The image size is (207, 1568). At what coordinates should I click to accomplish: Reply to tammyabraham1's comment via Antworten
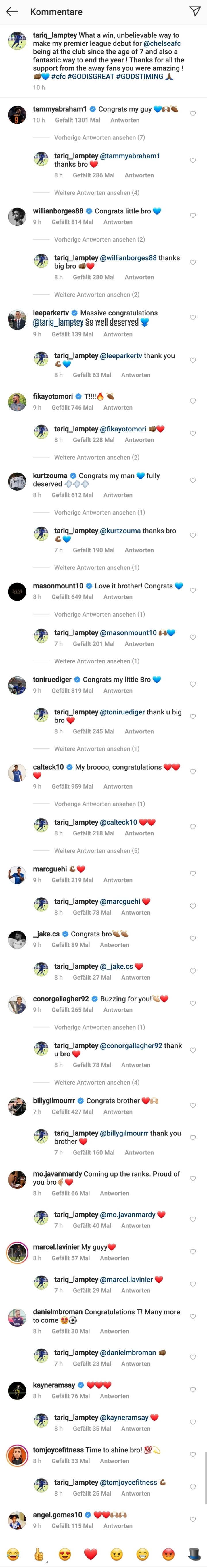124,121
